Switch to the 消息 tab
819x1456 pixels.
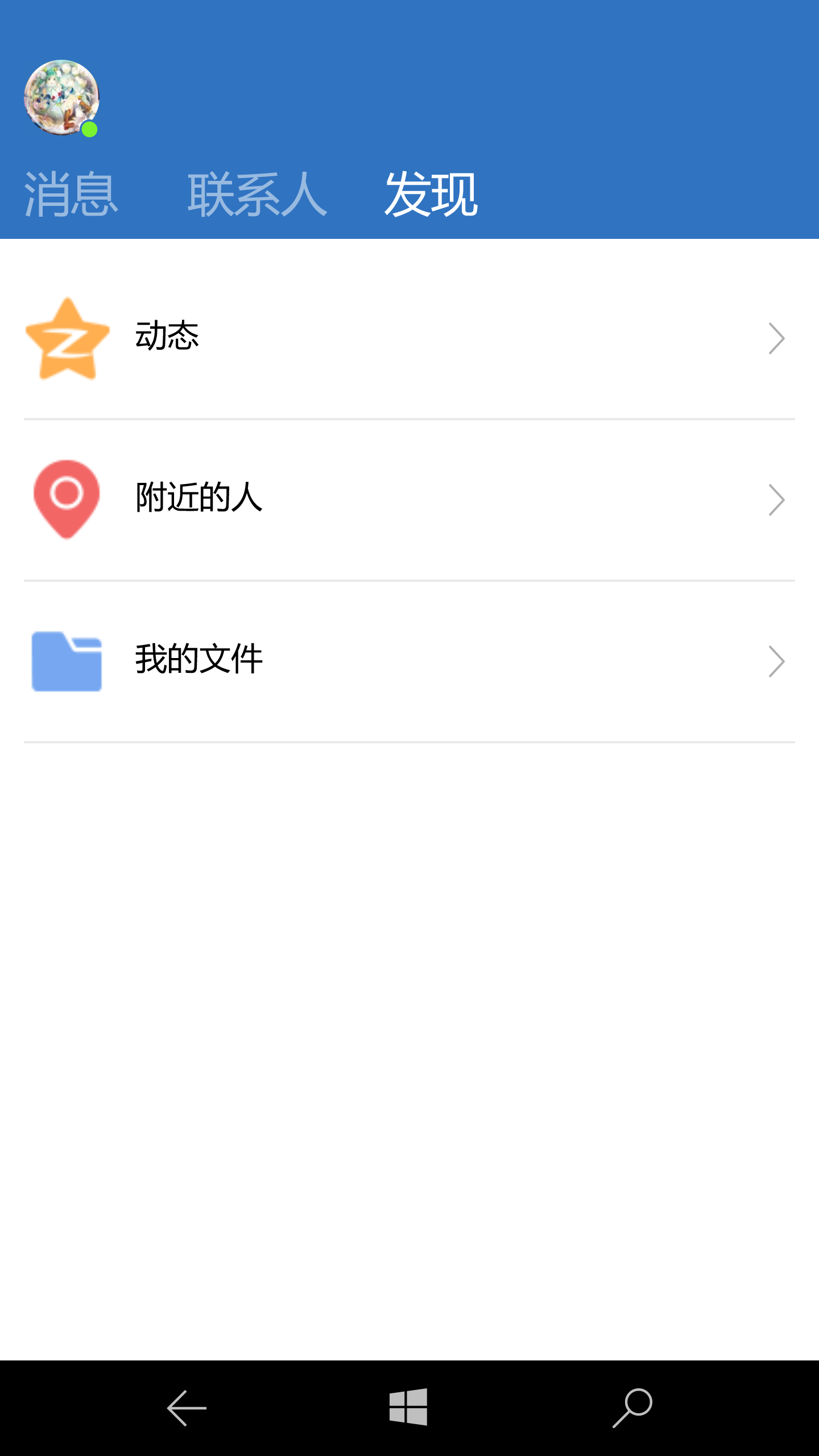pyautogui.click(x=71, y=195)
